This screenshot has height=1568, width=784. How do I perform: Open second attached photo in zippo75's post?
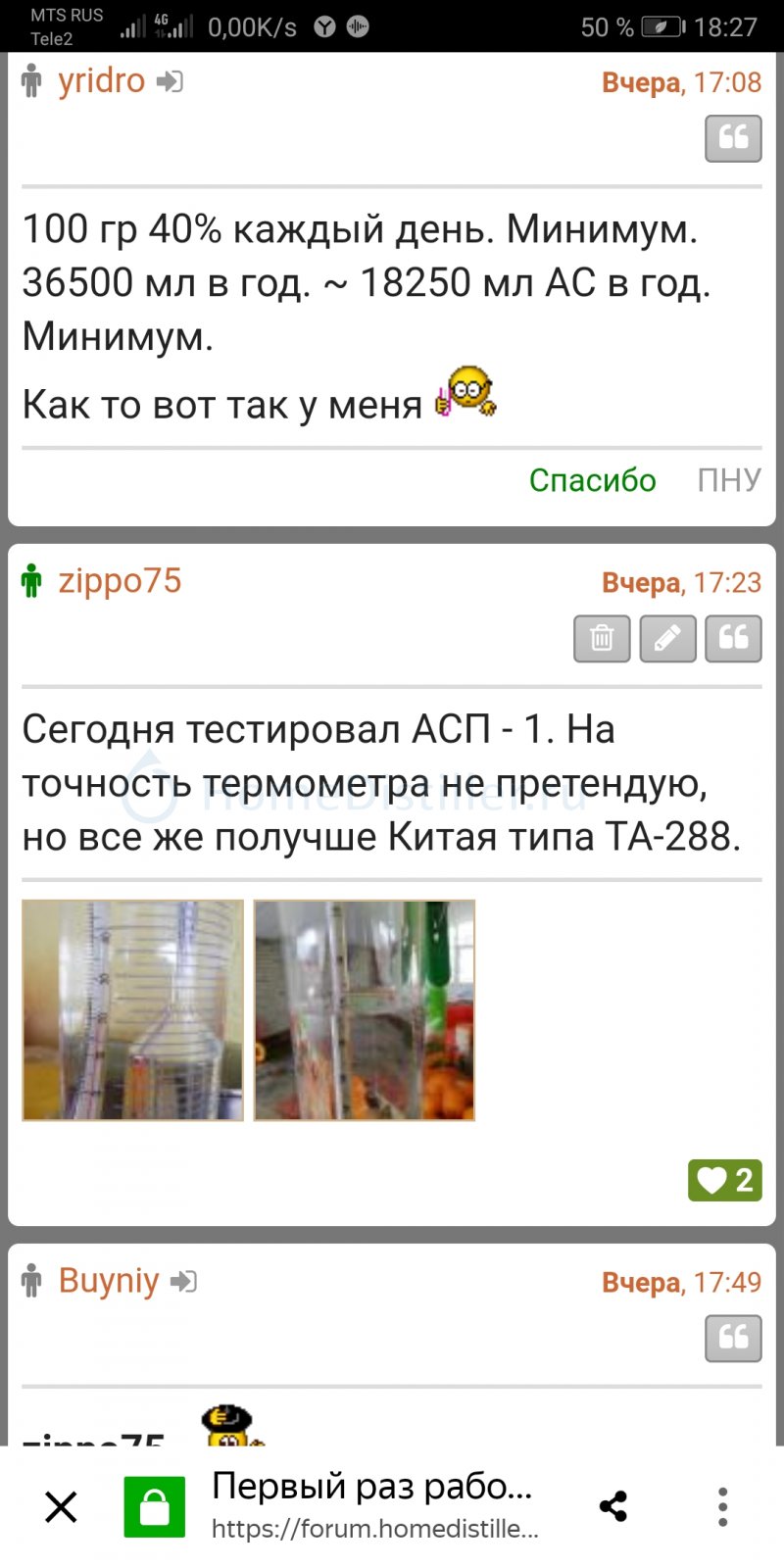[365, 1010]
